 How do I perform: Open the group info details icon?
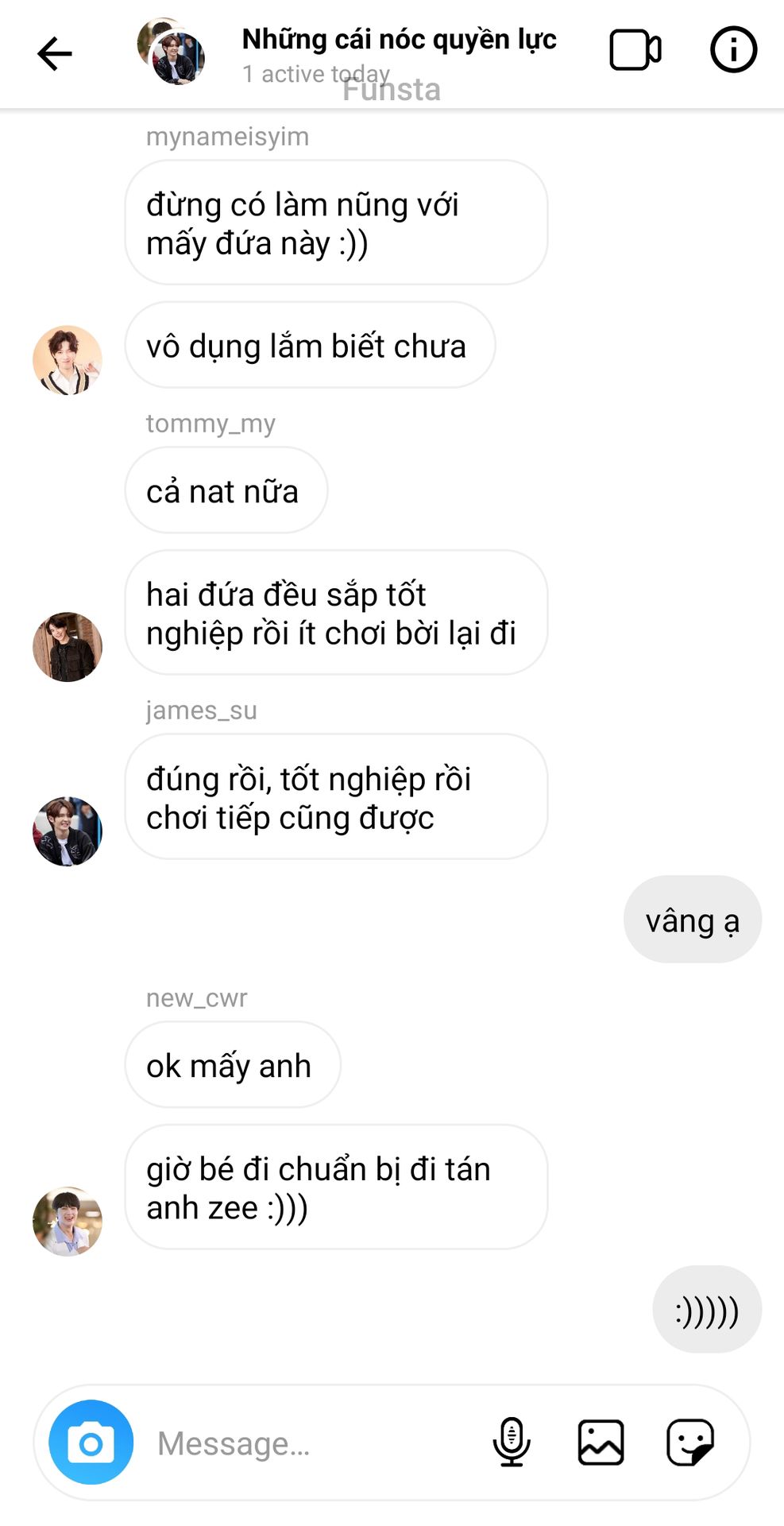[732, 50]
